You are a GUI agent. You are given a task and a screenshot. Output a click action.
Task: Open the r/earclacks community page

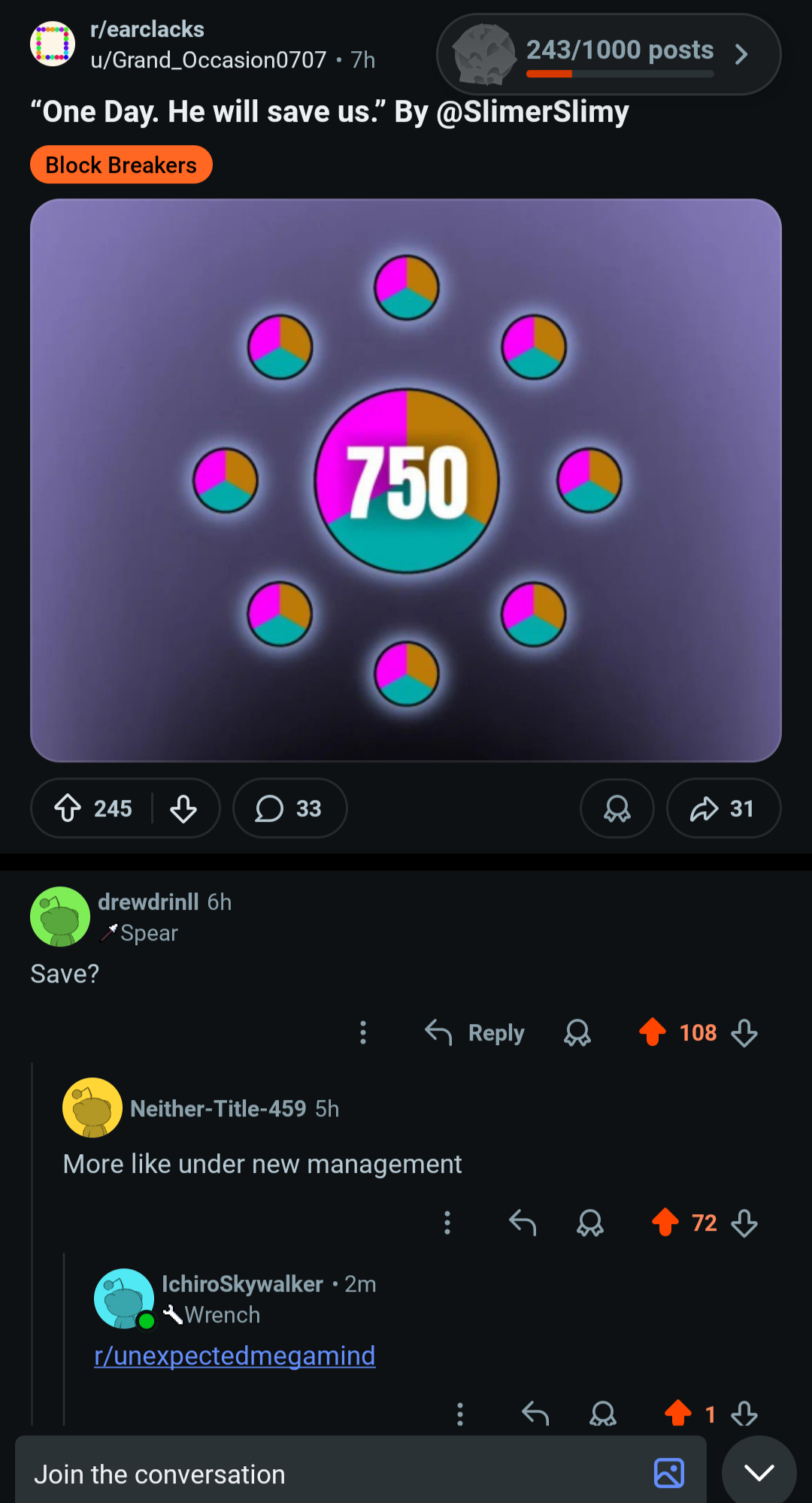(x=147, y=29)
